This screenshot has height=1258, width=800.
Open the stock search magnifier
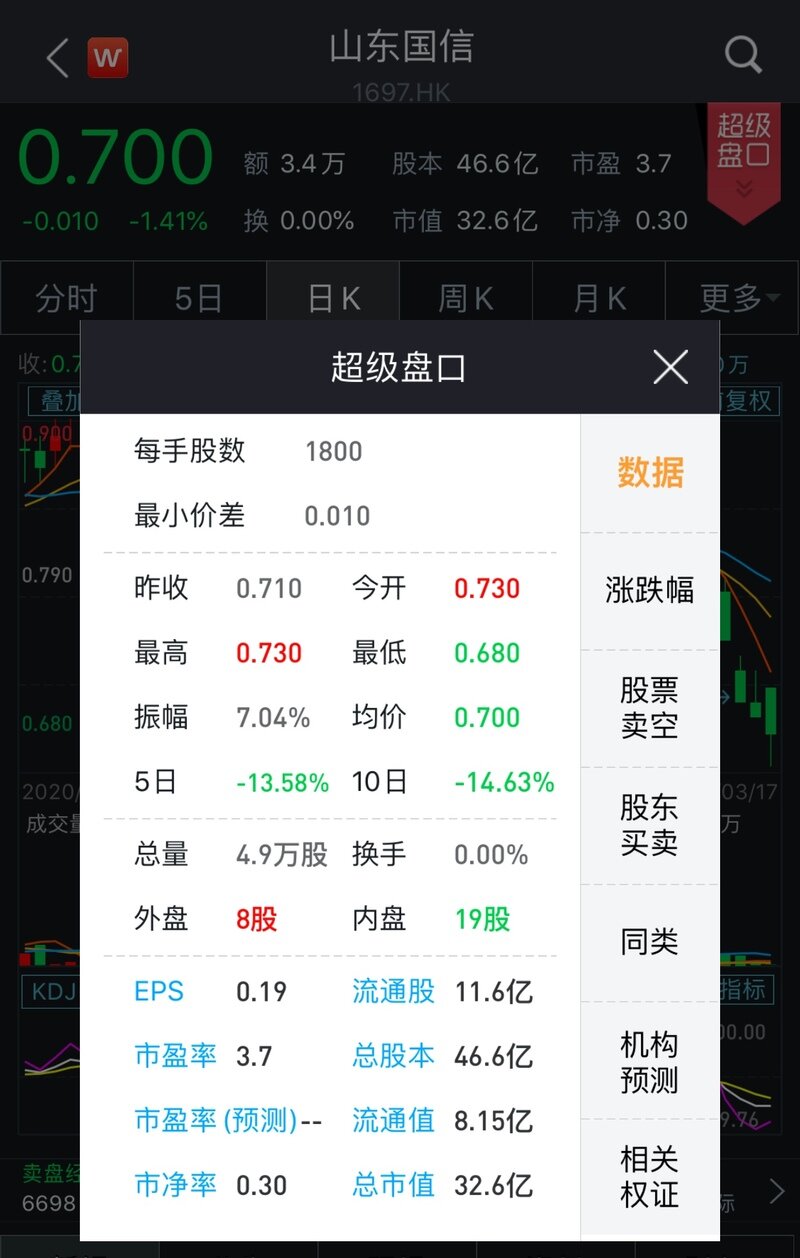[x=743, y=56]
